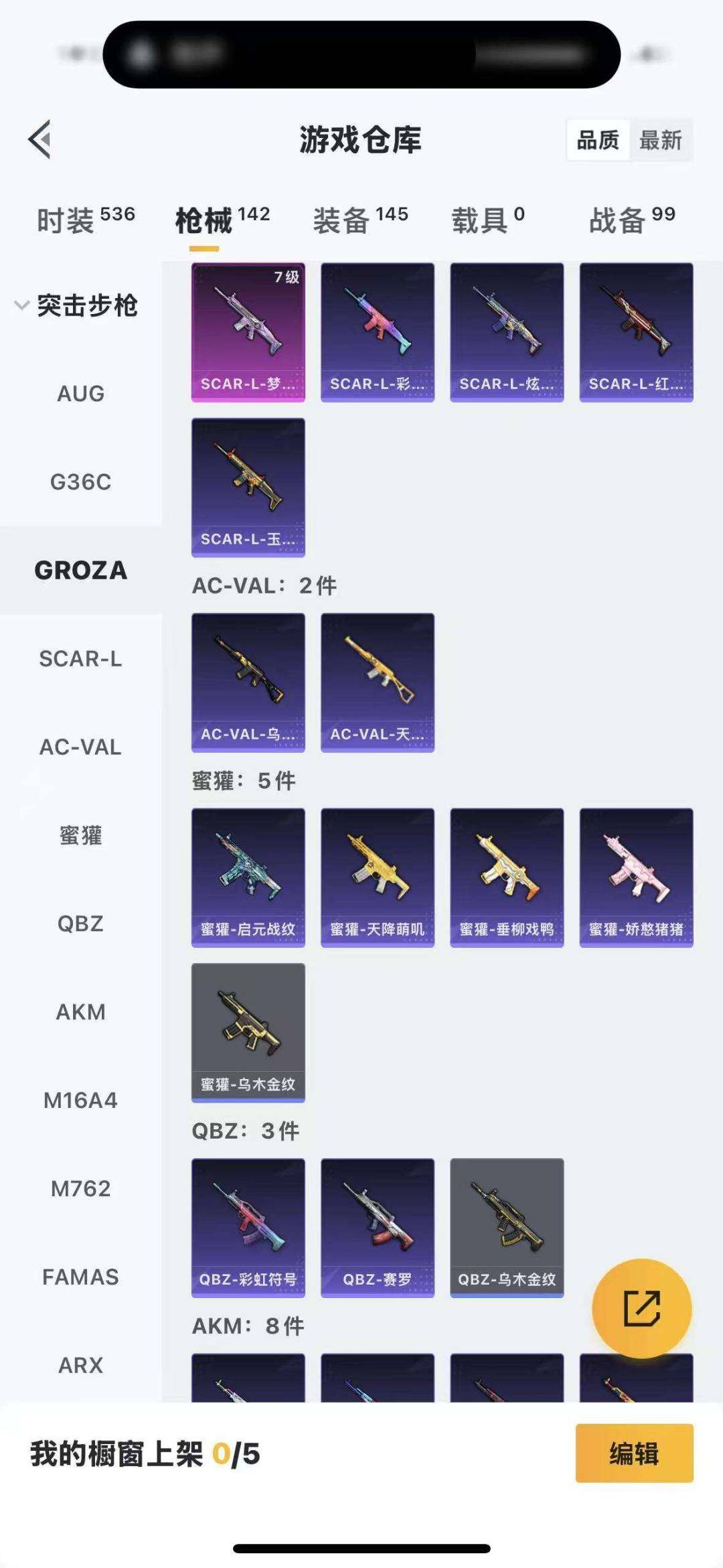Collapse the 突击步枪 category

(x=77, y=306)
